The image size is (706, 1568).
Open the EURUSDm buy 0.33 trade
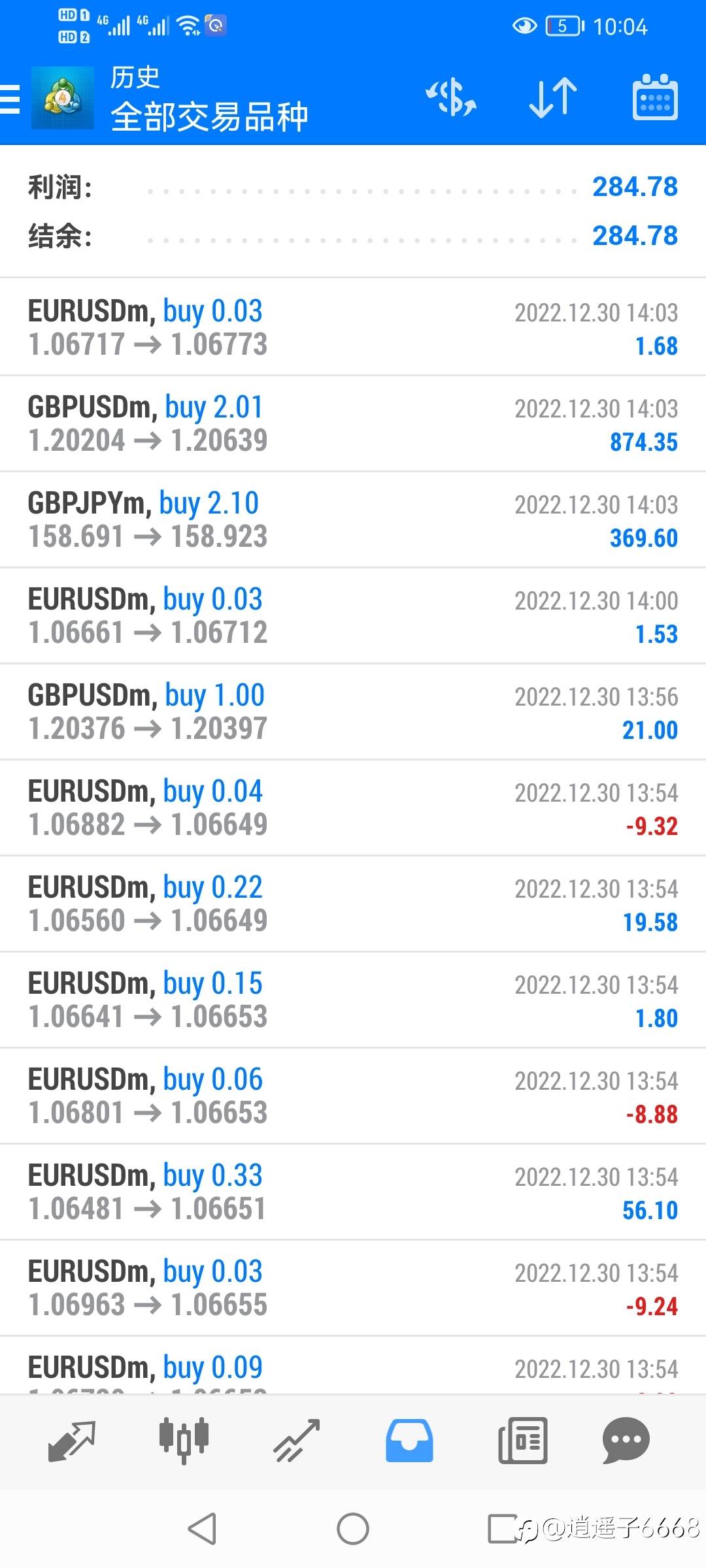point(353,1192)
